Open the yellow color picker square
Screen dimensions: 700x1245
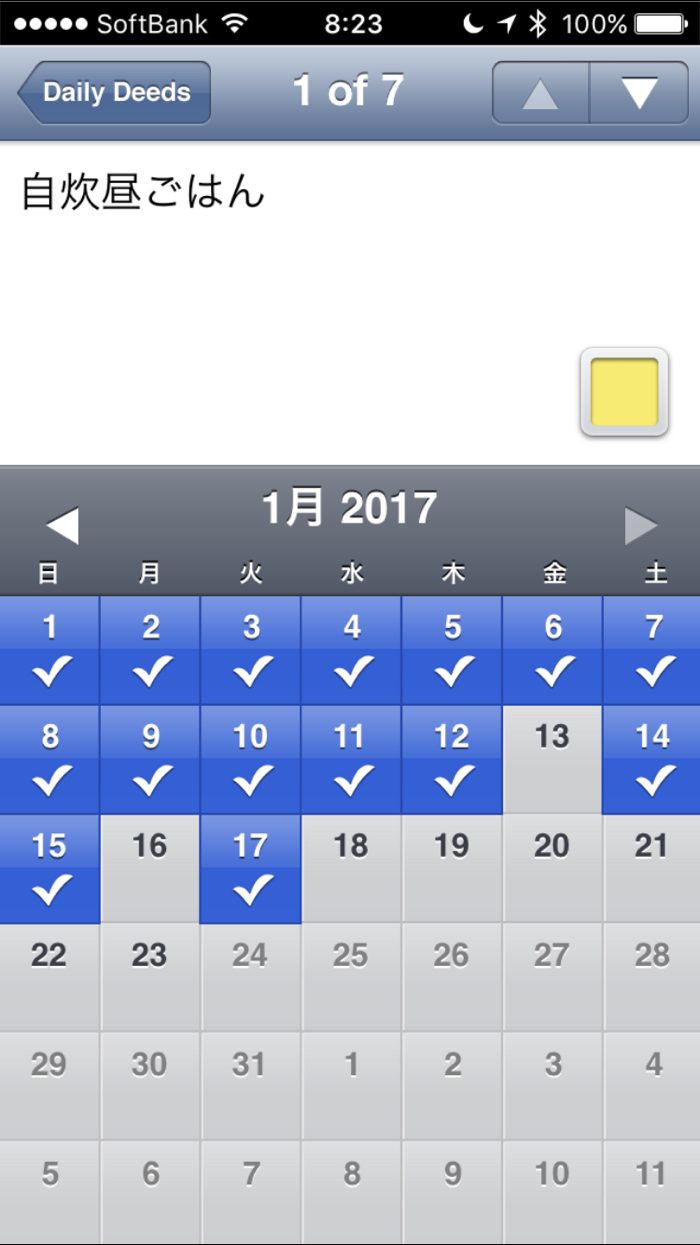point(624,392)
